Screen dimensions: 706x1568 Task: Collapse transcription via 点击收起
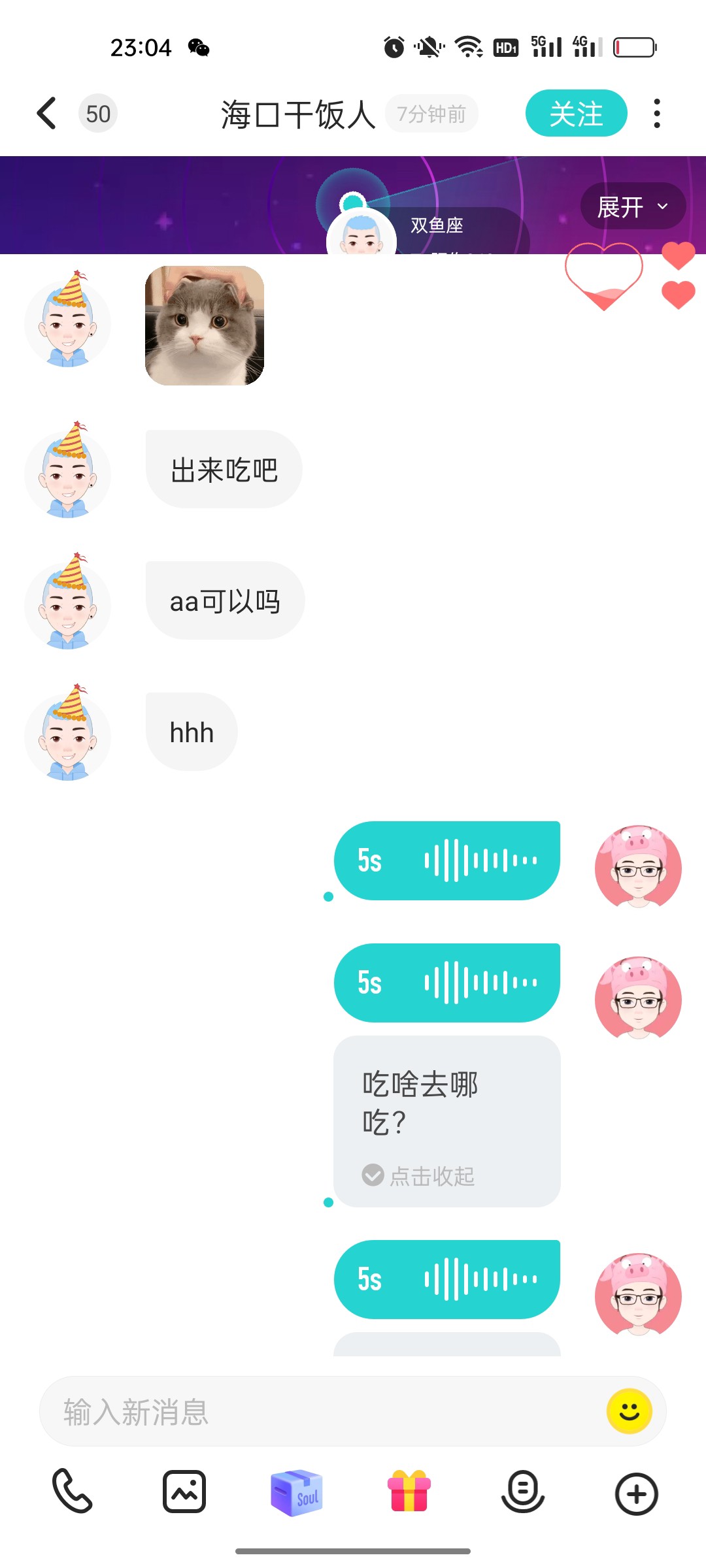[419, 1176]
